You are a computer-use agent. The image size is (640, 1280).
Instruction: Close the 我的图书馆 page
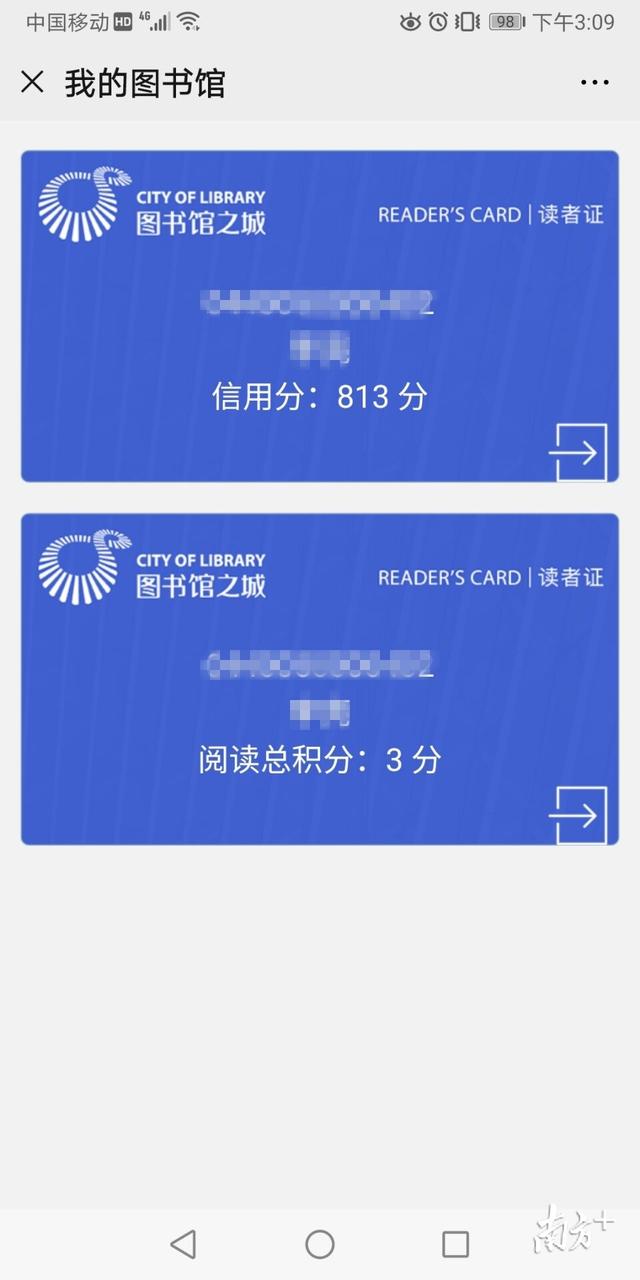coord(32,82)
